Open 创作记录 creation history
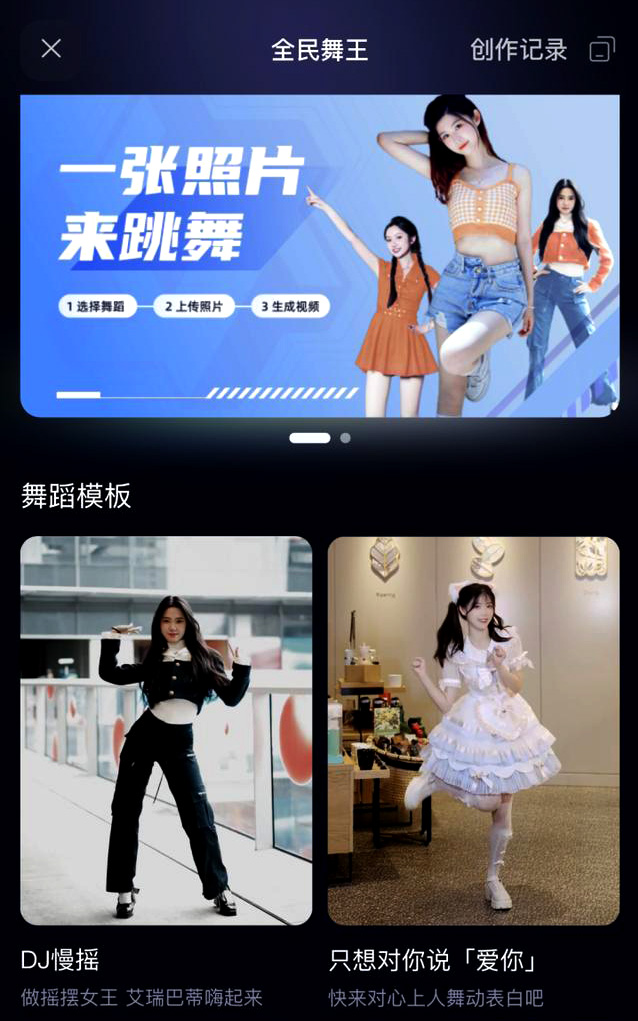Image resolution: width=638 pixels, height=1021 pixels. (518, 50)
